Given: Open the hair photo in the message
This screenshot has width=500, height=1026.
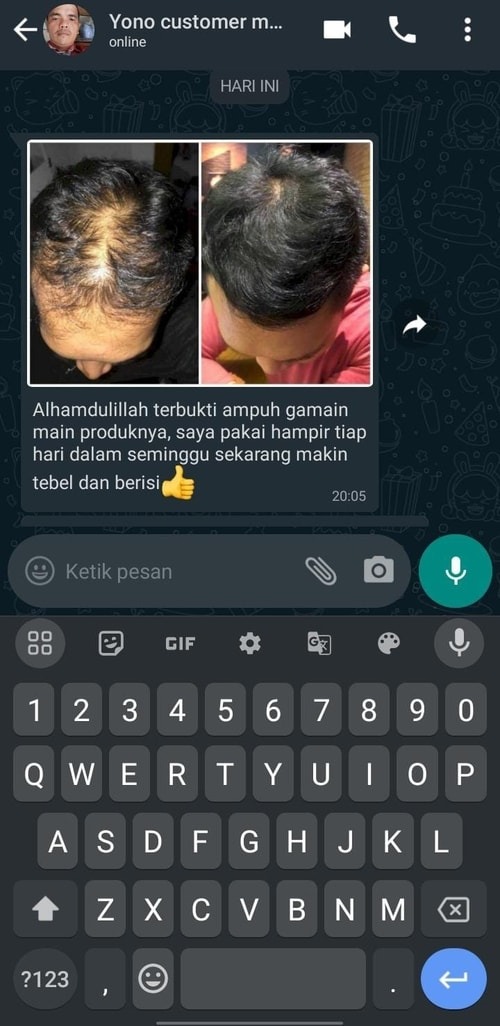Looking at the screenshot, I should point(200,263).
